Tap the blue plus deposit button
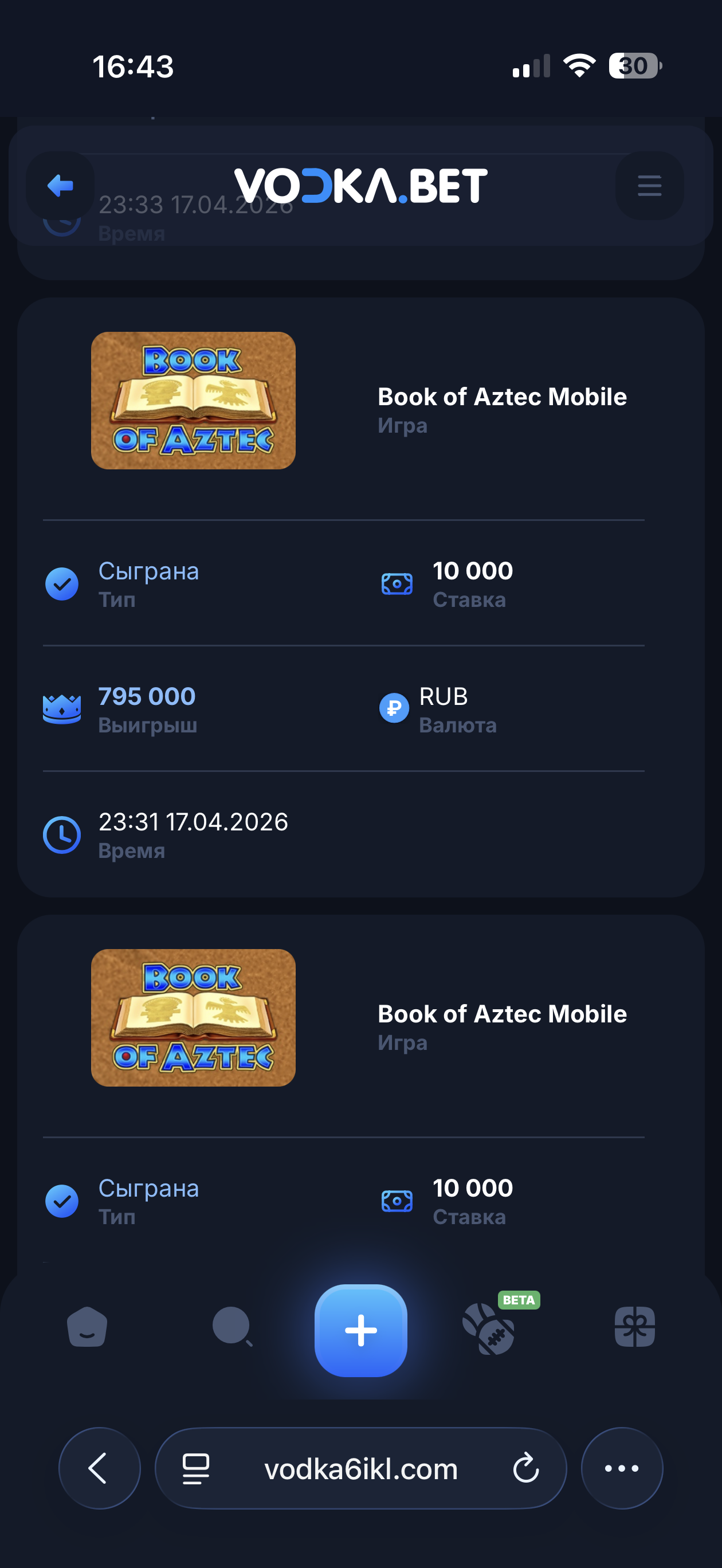 pos(360,1330)
